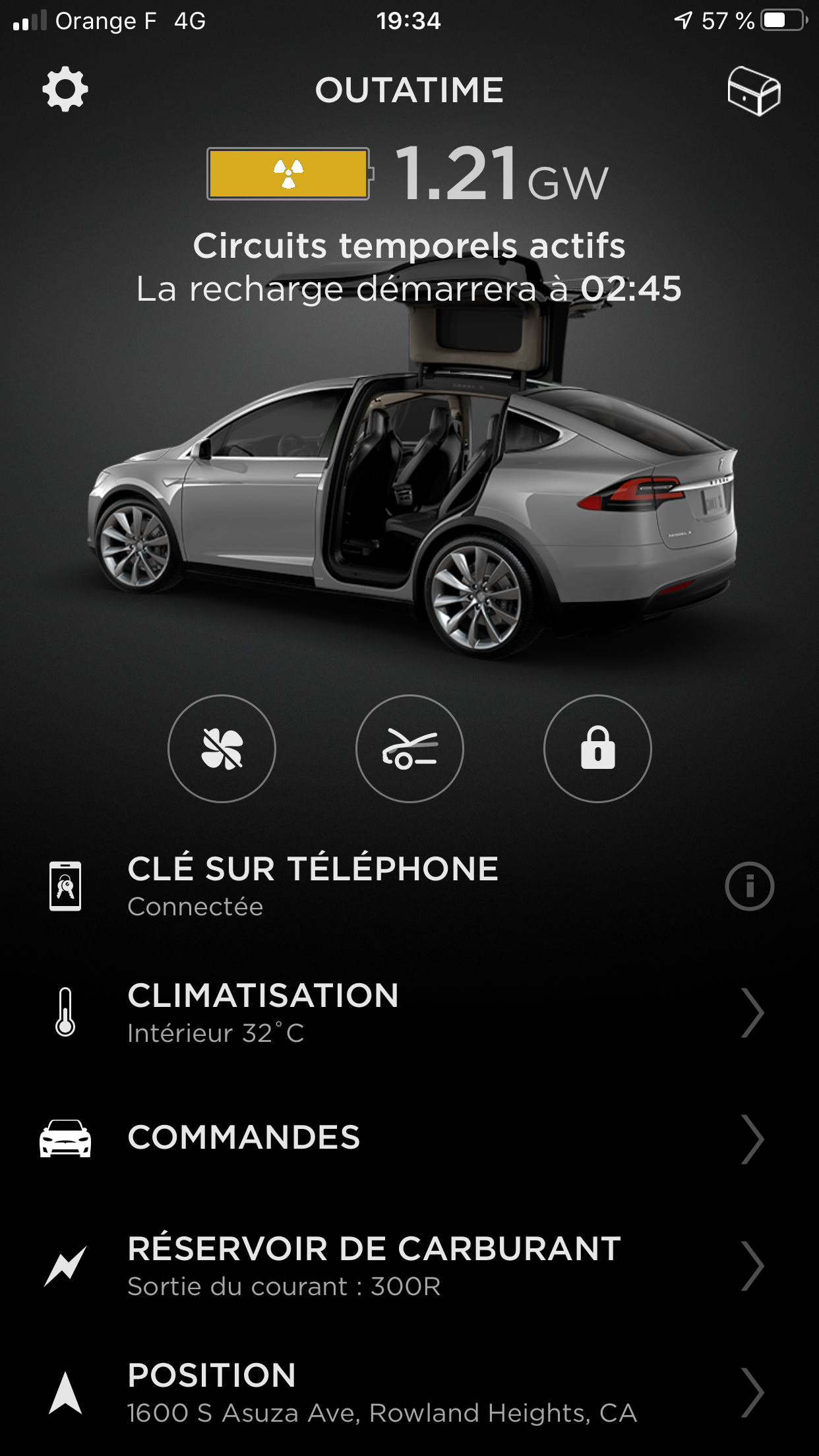Open the treasure chest loot box
The image size is (819, 1456).
point(754,91)
